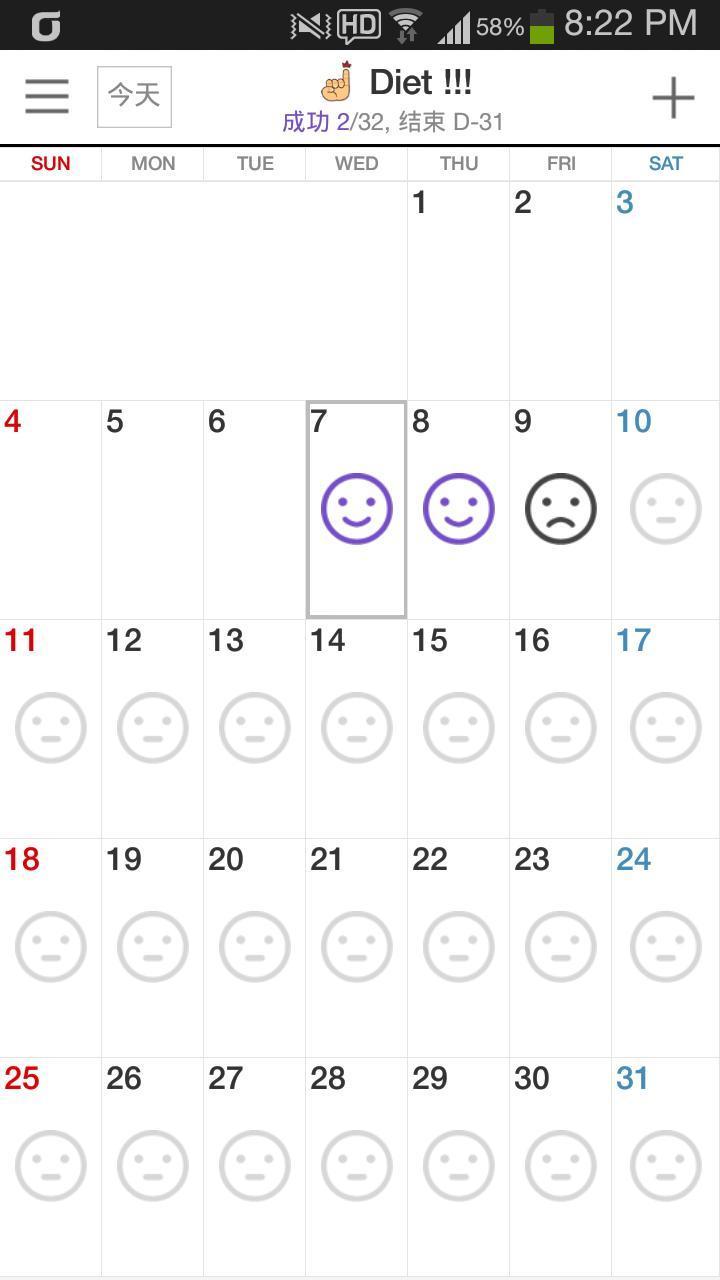Choose day 12 on the calendar
720x1280 pixels.
(x=152, y=728)
